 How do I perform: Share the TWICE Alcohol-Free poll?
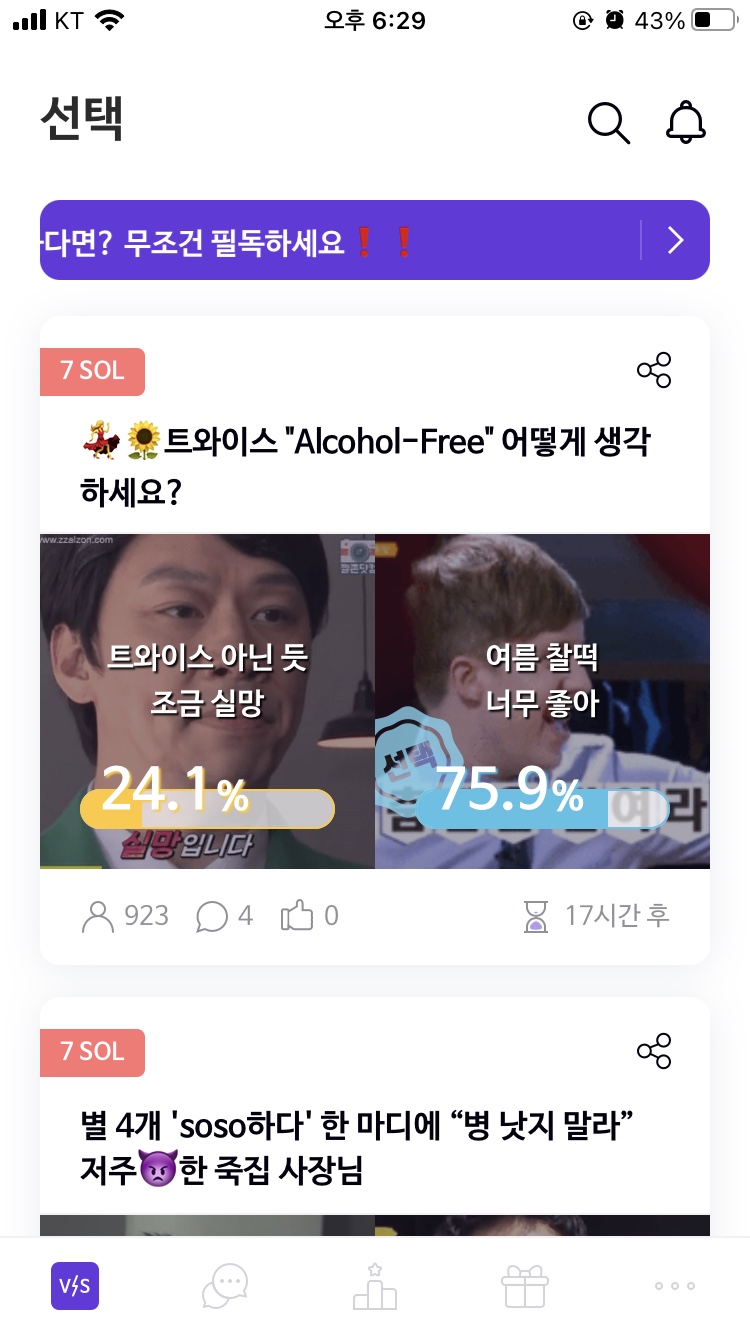click(654, 371)
